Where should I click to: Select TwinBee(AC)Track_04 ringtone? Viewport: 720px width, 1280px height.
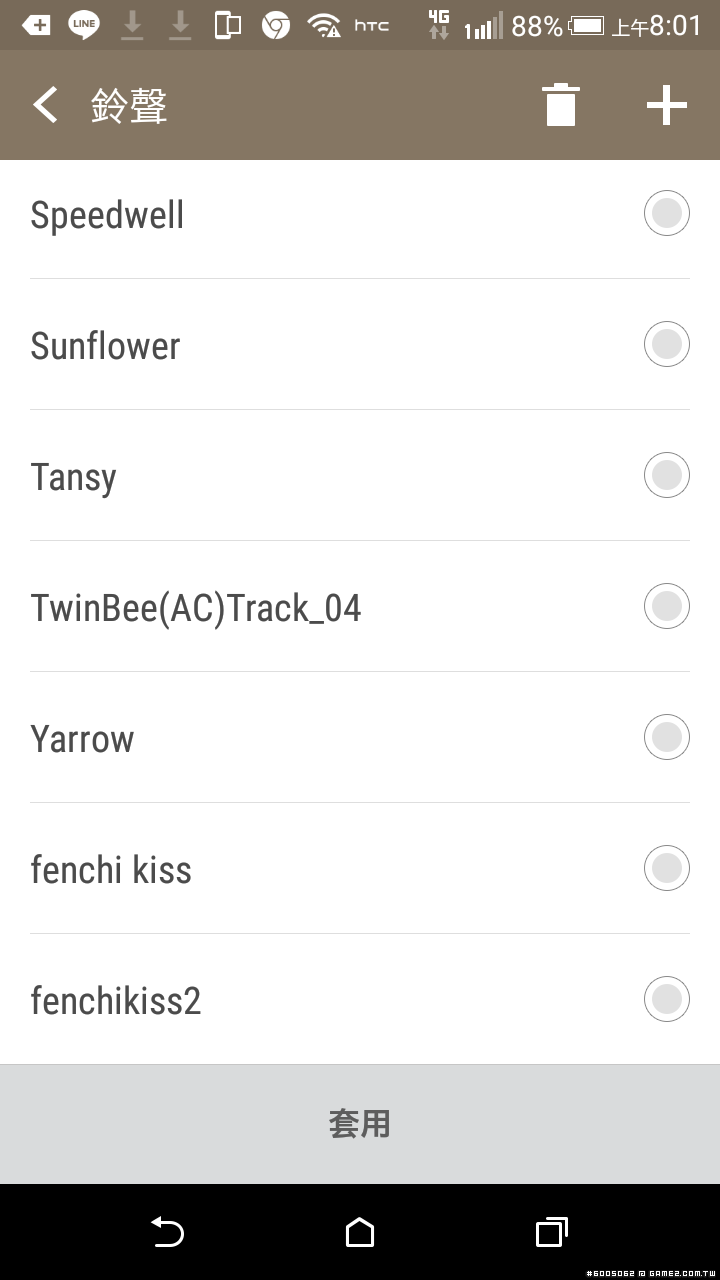[x=666, y=606]
